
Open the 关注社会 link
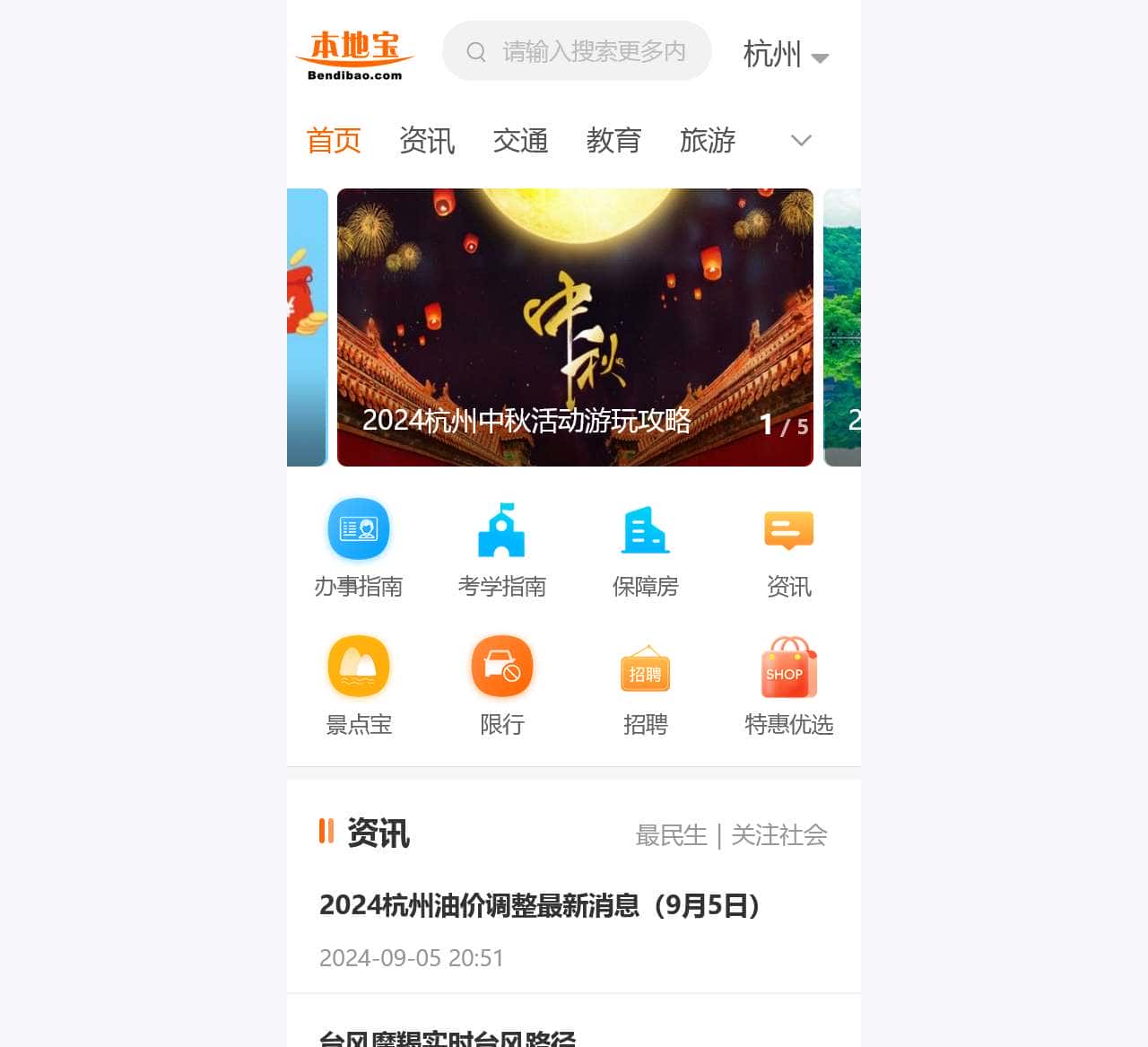(778, 835)
